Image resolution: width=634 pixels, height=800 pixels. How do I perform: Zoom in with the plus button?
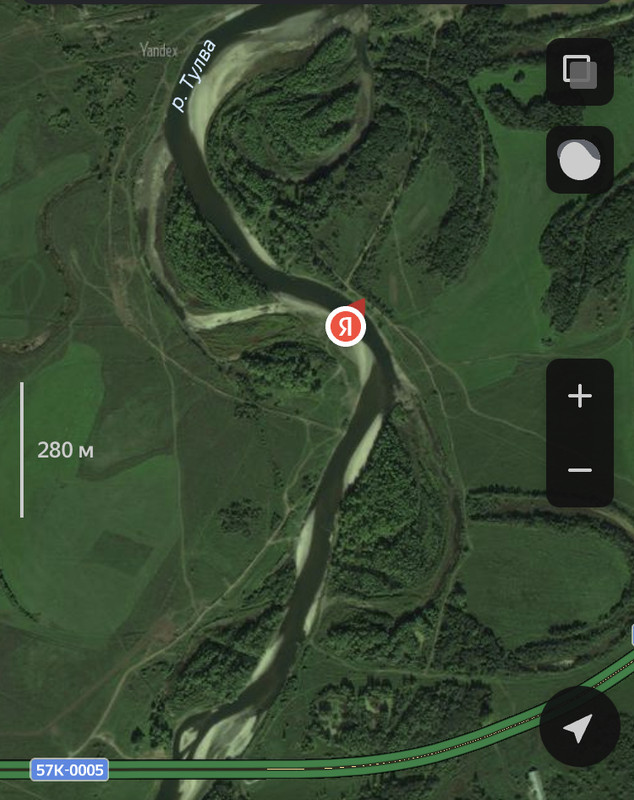click(580, 397)
